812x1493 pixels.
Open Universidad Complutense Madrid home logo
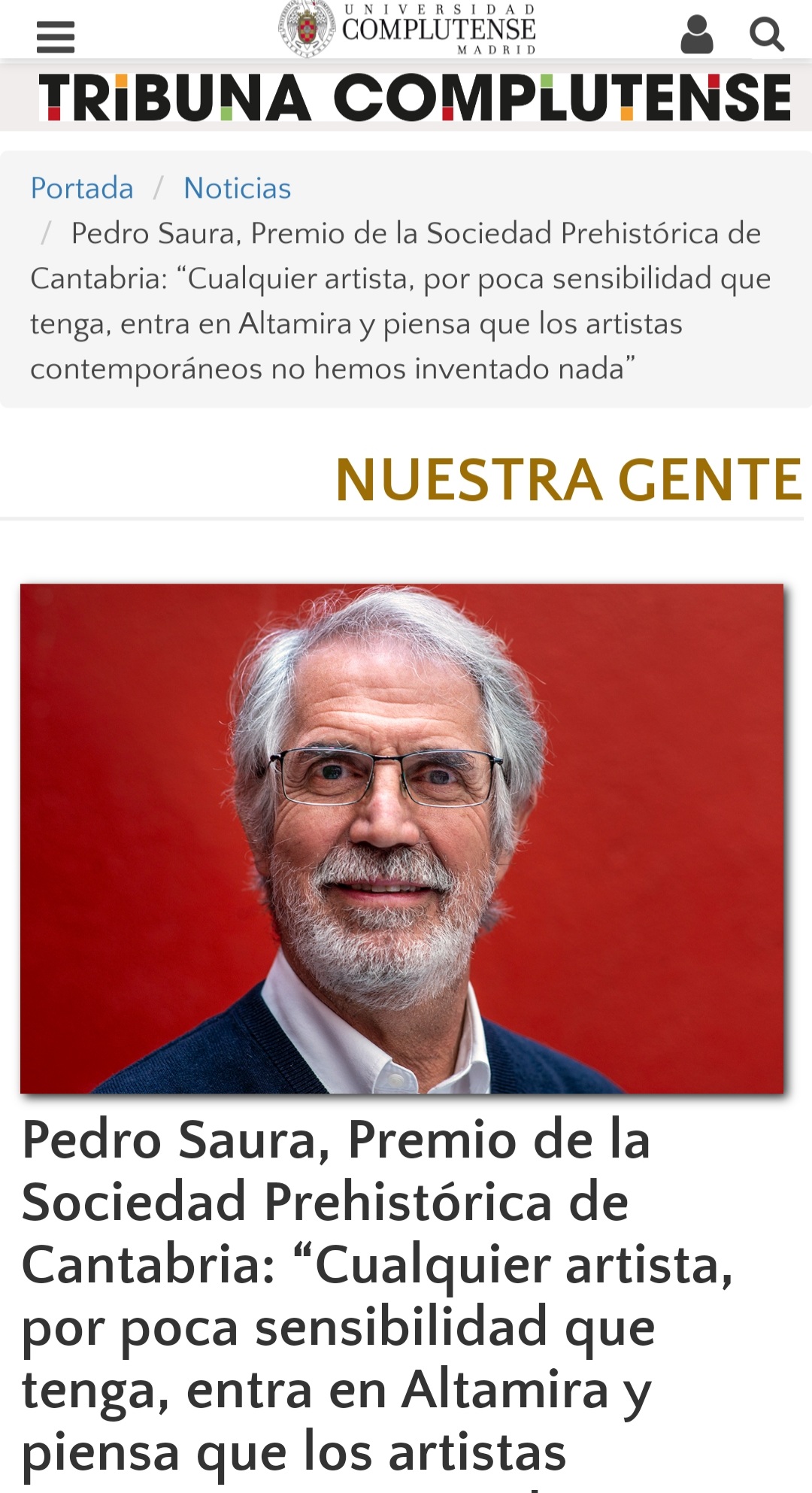coord(409,29)
